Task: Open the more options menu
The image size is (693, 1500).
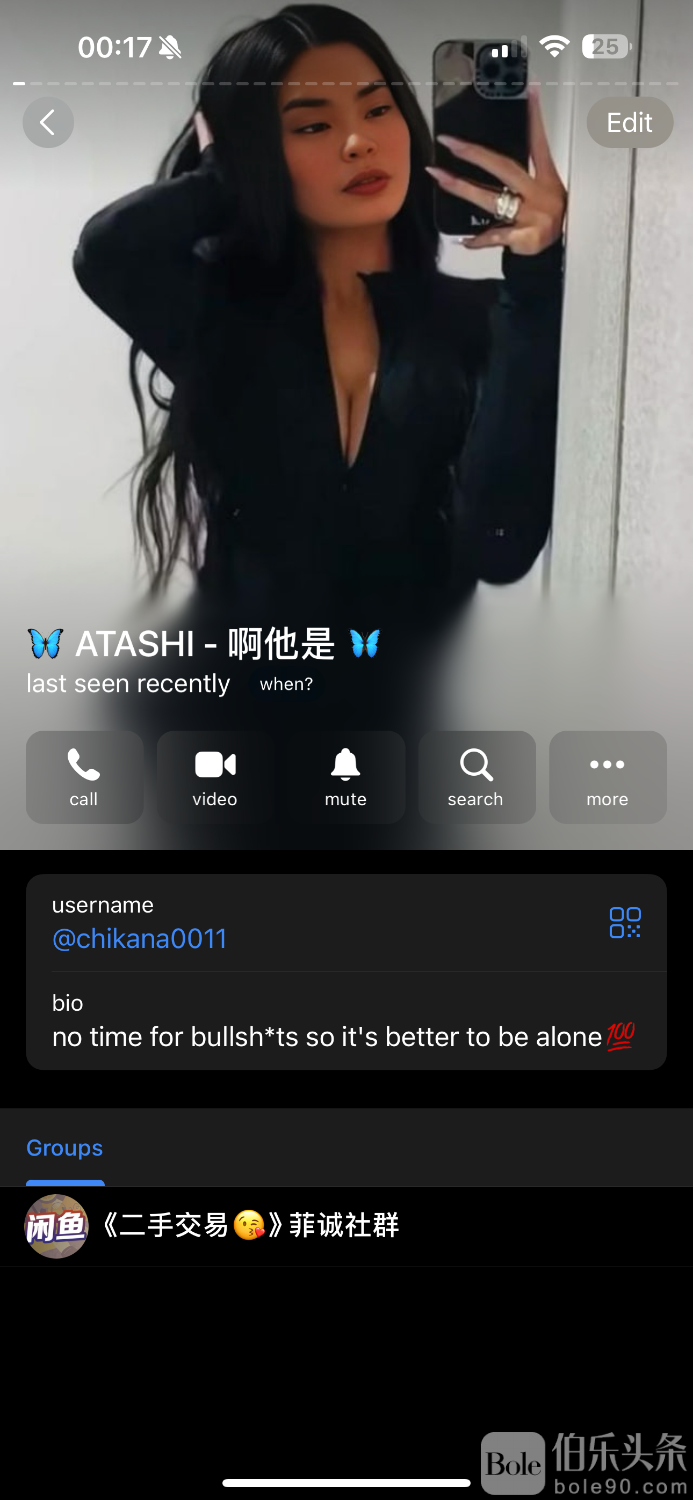Action: click(x=607, y=777)
